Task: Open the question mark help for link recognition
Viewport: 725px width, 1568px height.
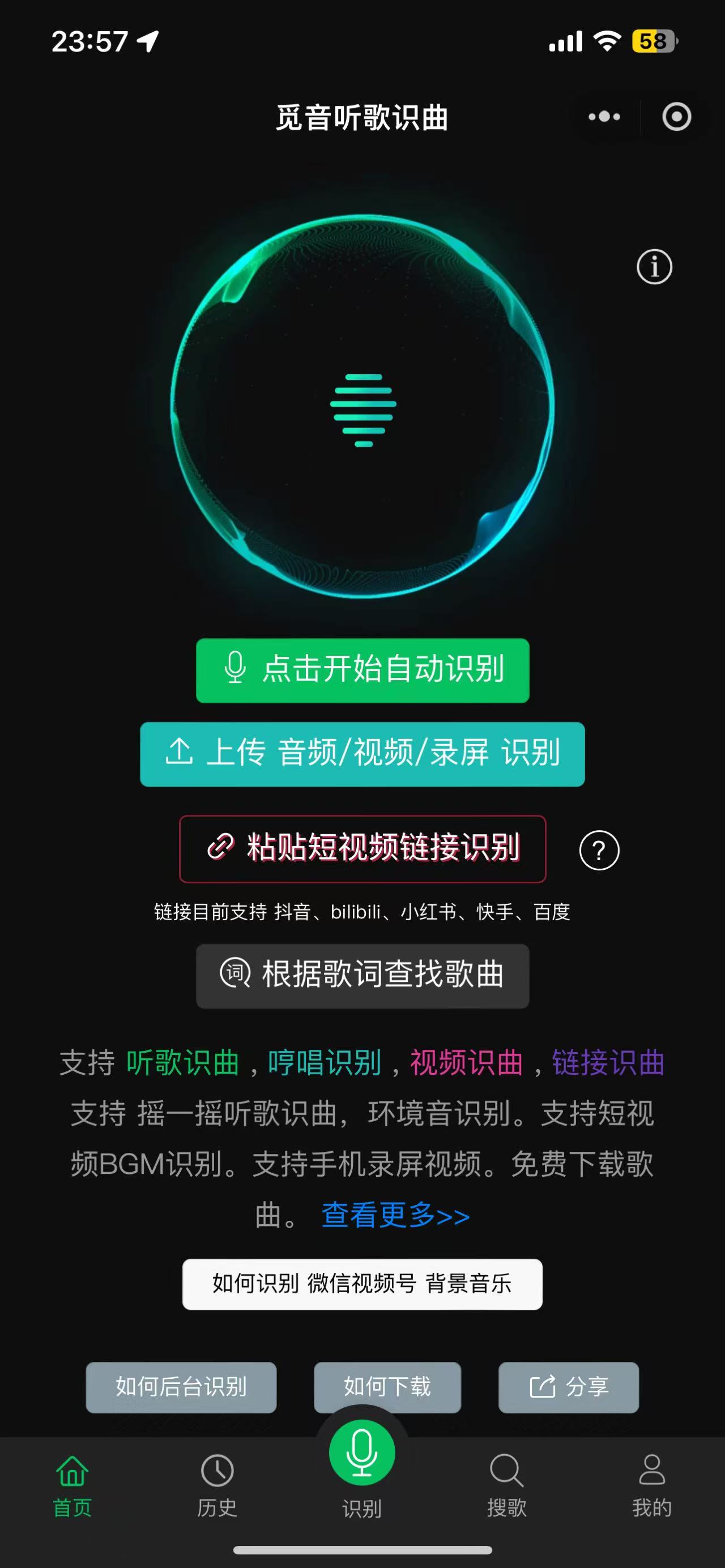Action: [599, 850]
